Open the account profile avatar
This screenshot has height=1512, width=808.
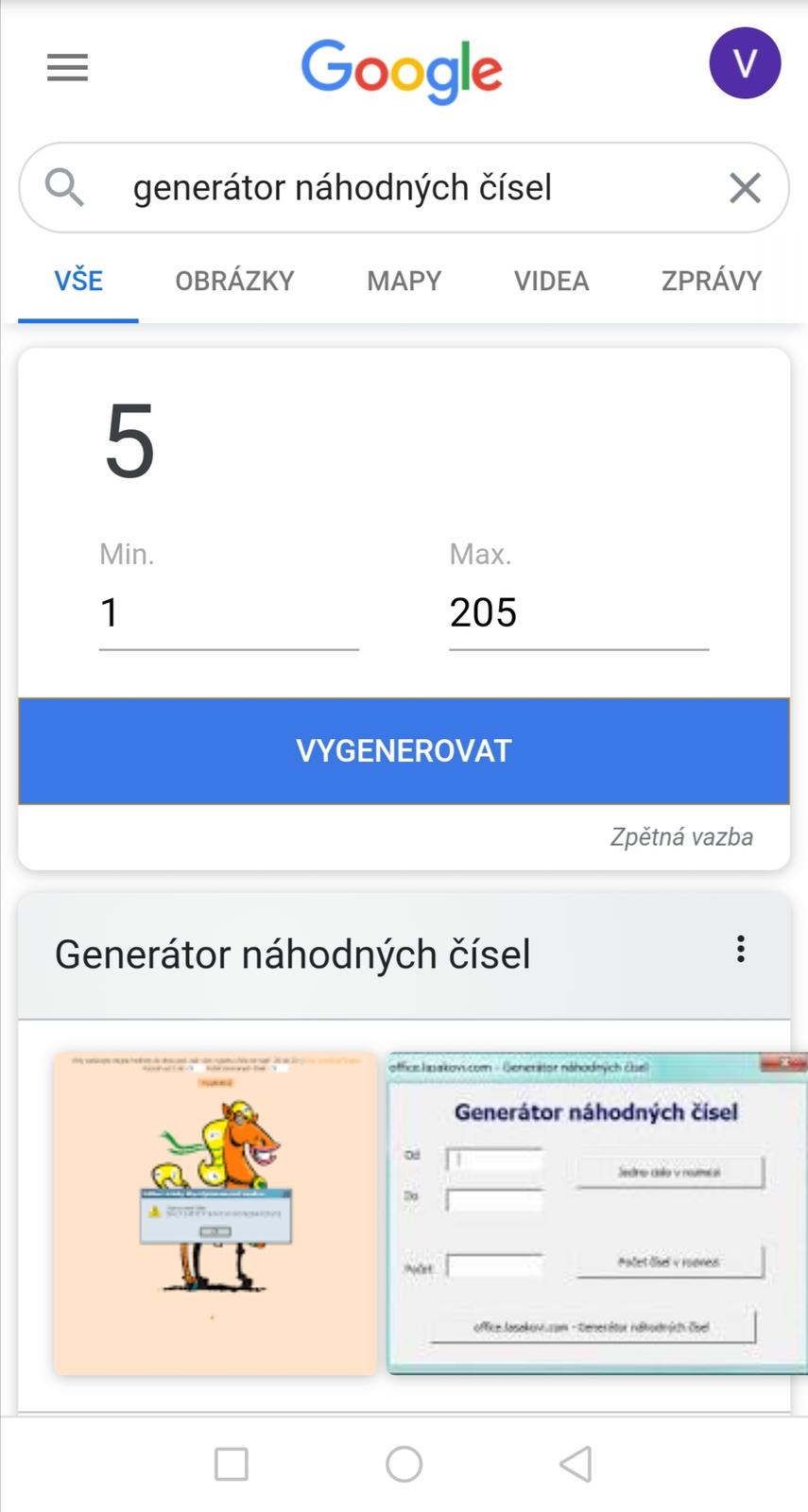click(x=745, y=63)
